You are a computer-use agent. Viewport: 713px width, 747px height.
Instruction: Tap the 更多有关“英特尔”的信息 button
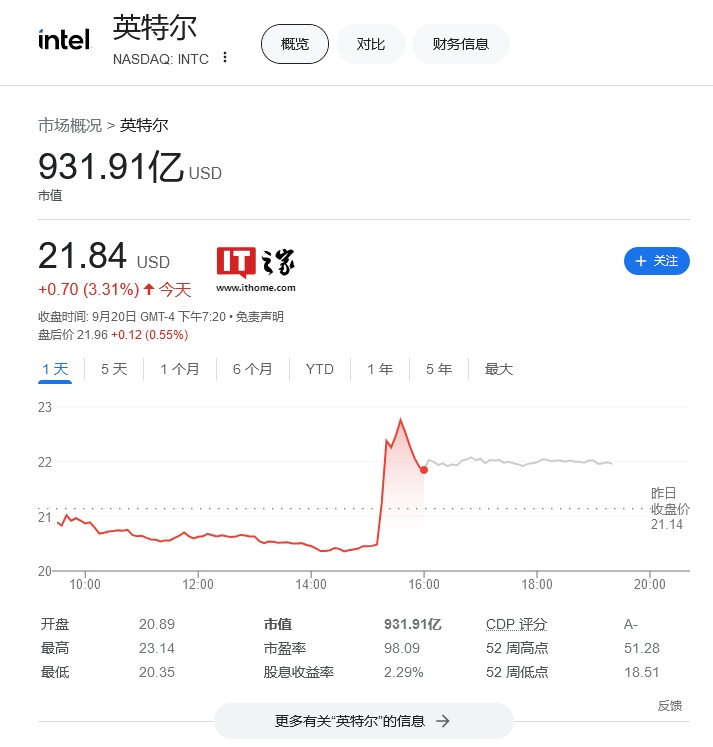[x=363, y=720]
